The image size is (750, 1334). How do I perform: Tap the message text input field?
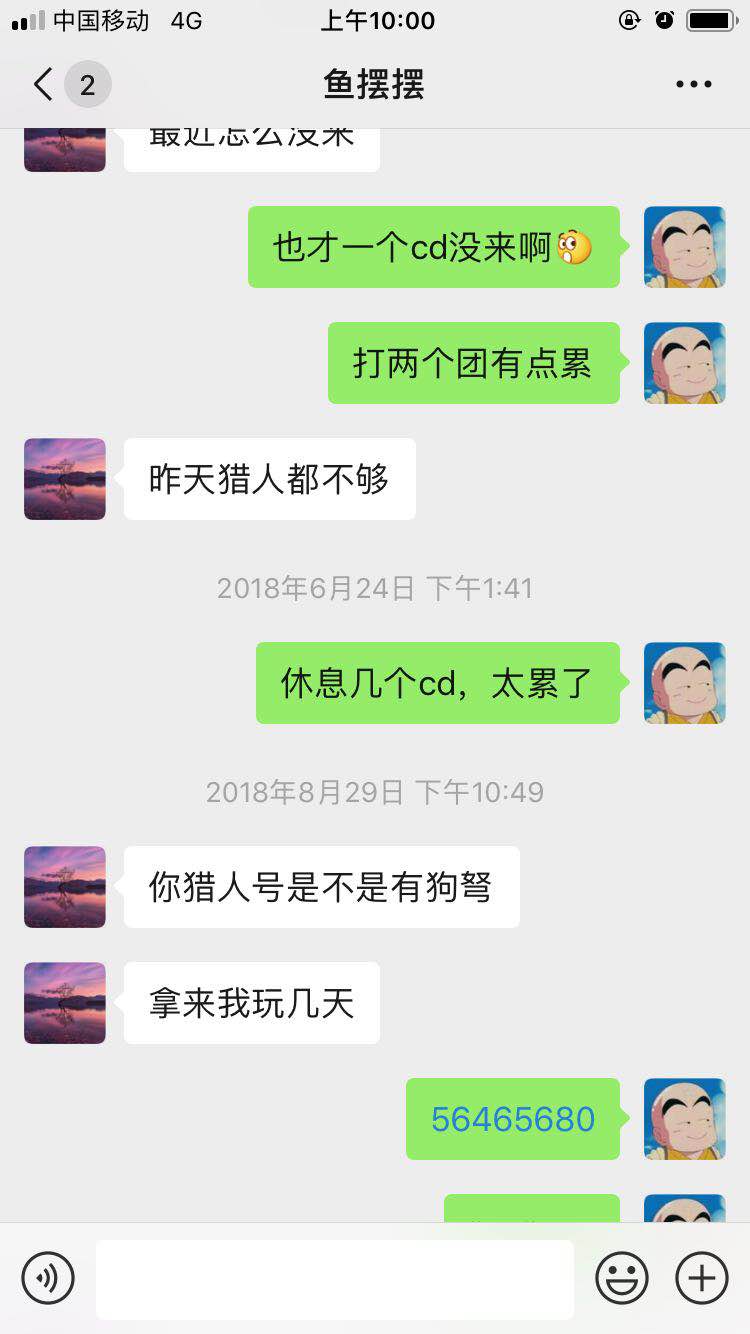pos(334,1278)
